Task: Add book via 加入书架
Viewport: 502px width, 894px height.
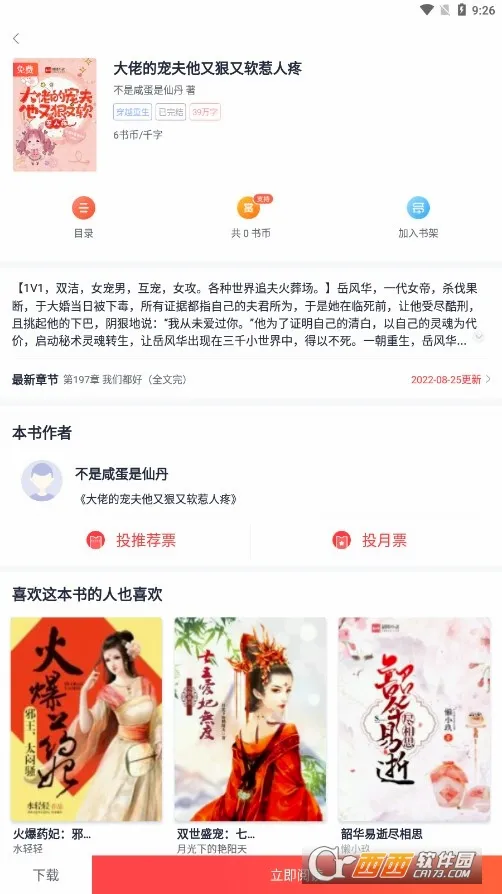Action: (418, 217)
